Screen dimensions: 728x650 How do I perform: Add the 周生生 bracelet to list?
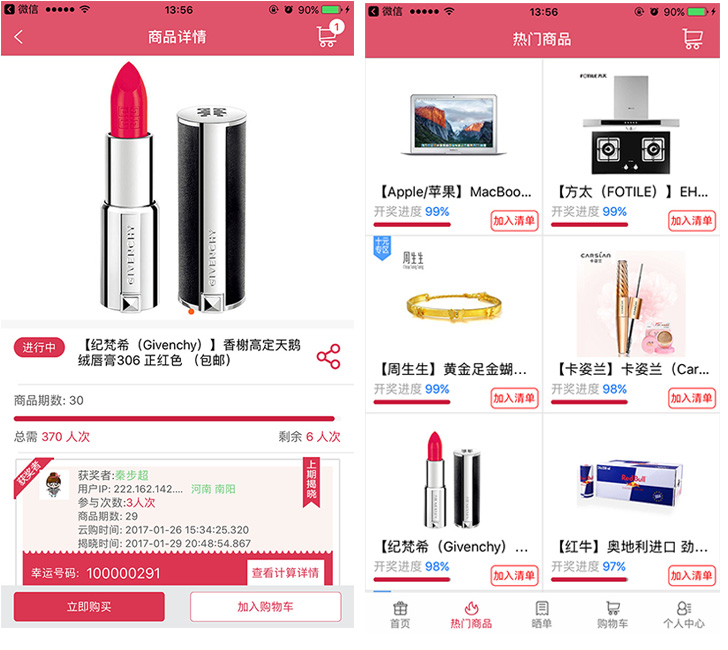point(515,398)
